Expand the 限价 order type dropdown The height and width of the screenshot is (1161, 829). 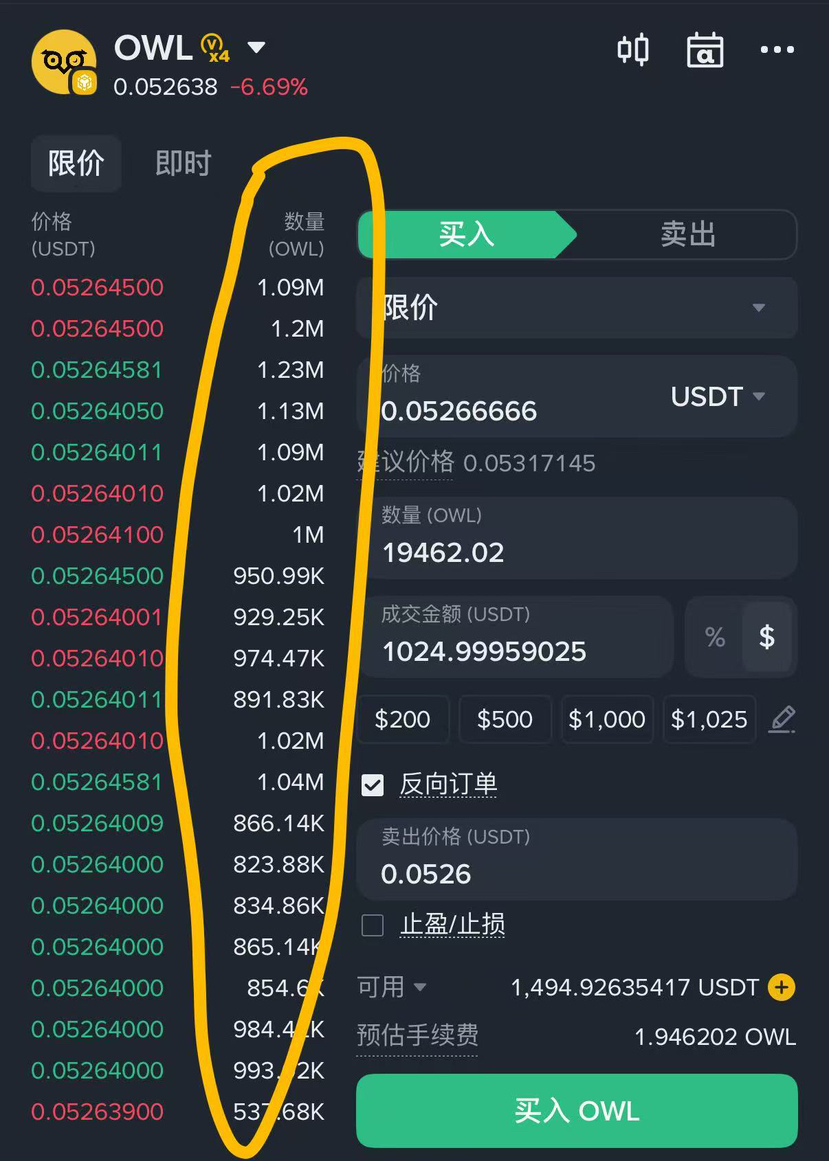click(x=577, y=307)
